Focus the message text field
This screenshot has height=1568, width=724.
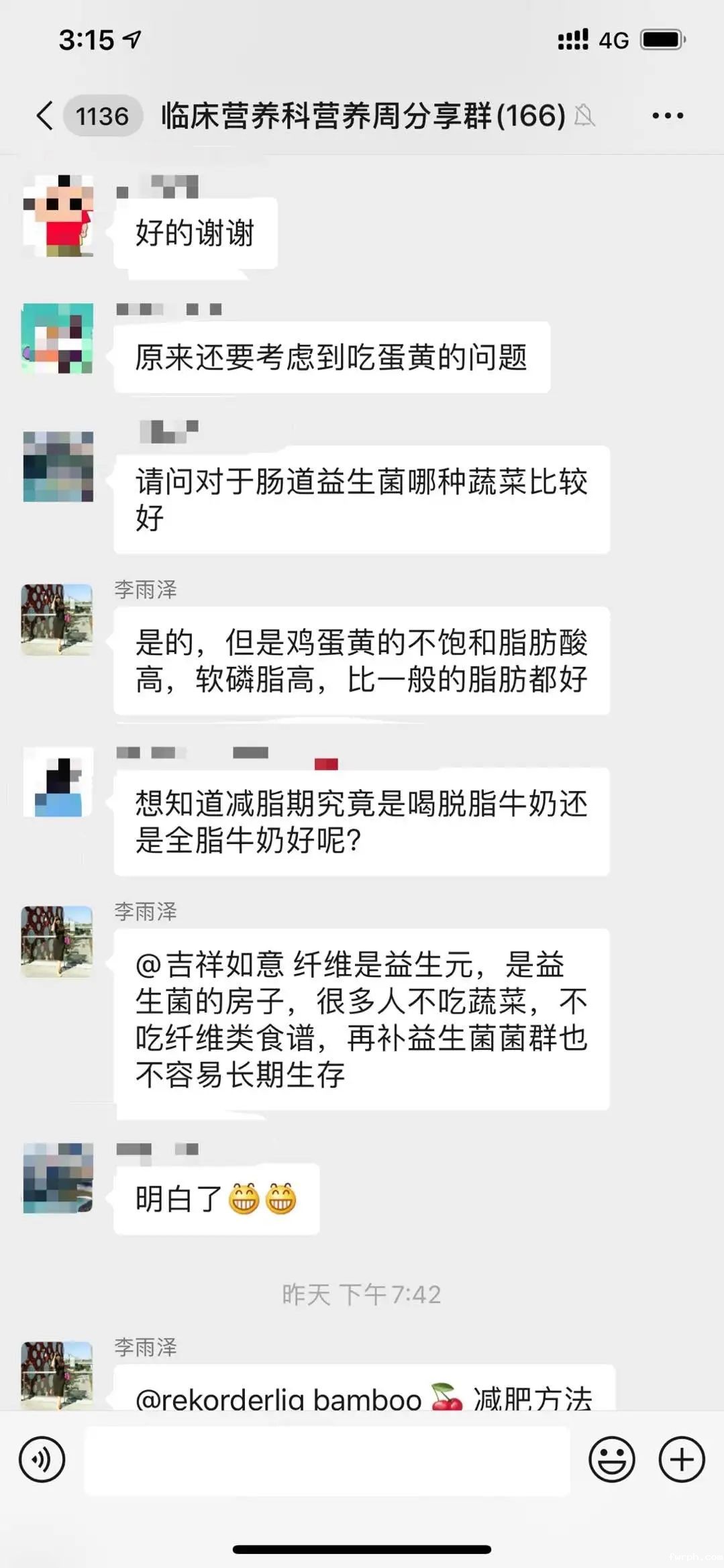point(327,1460)
